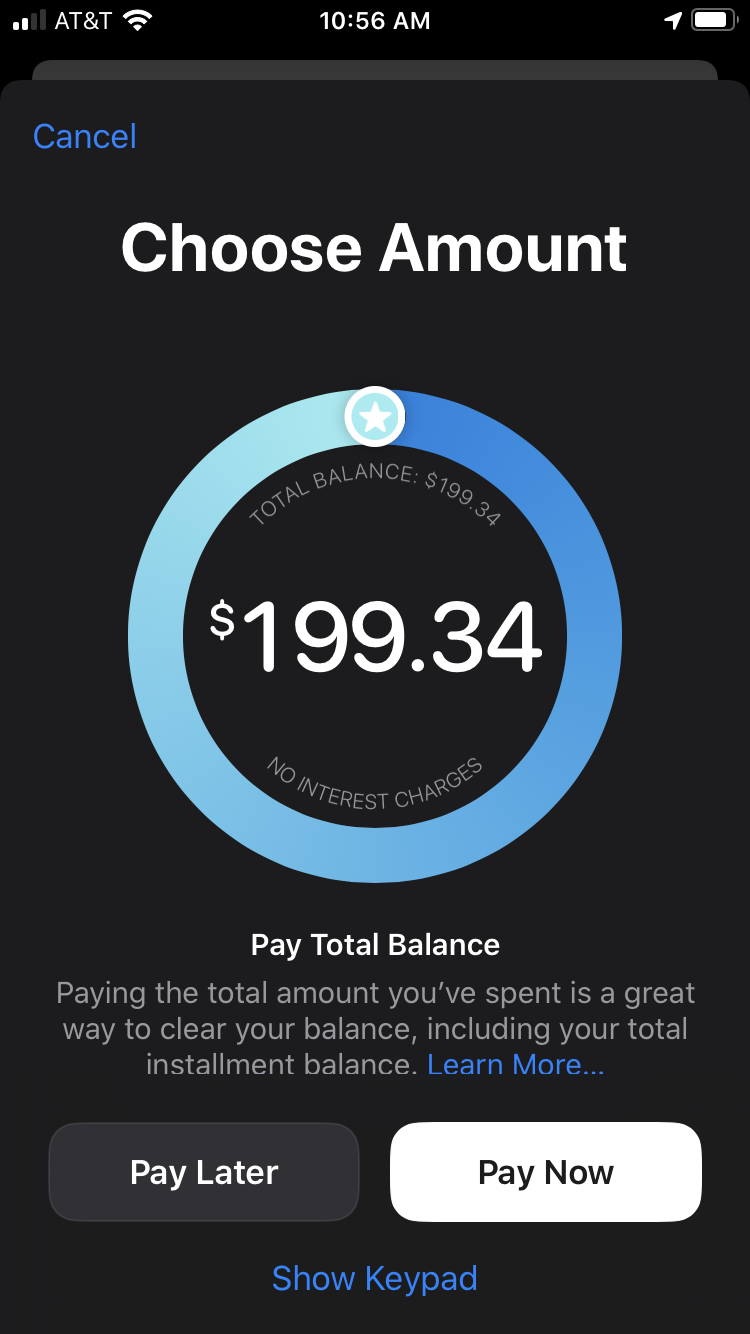The height and width of the screenshot is (1334, 750).
Task: Choose Pay Later option
Action: click(x=204, y=1172)
